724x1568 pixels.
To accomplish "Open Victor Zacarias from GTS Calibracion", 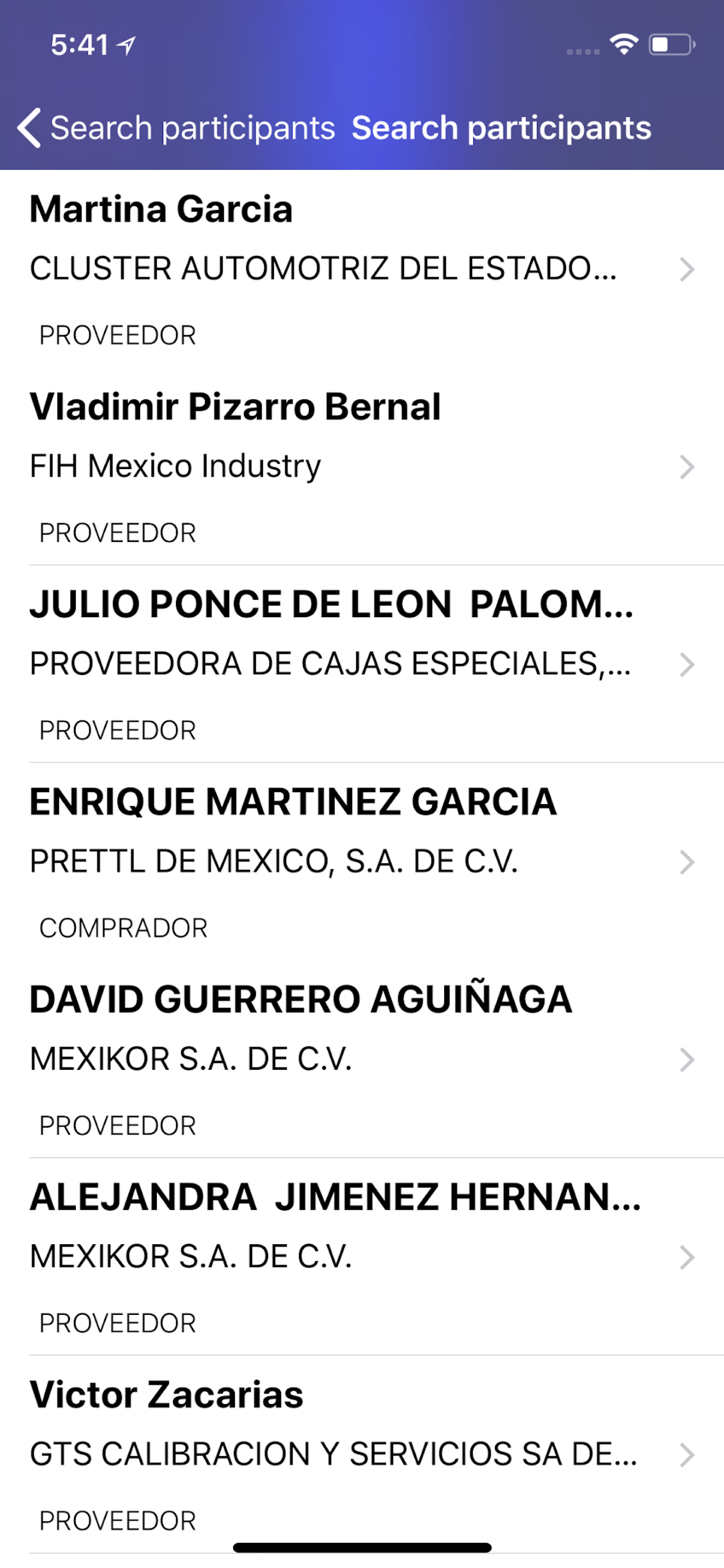I will click(x=362, y=1454).
